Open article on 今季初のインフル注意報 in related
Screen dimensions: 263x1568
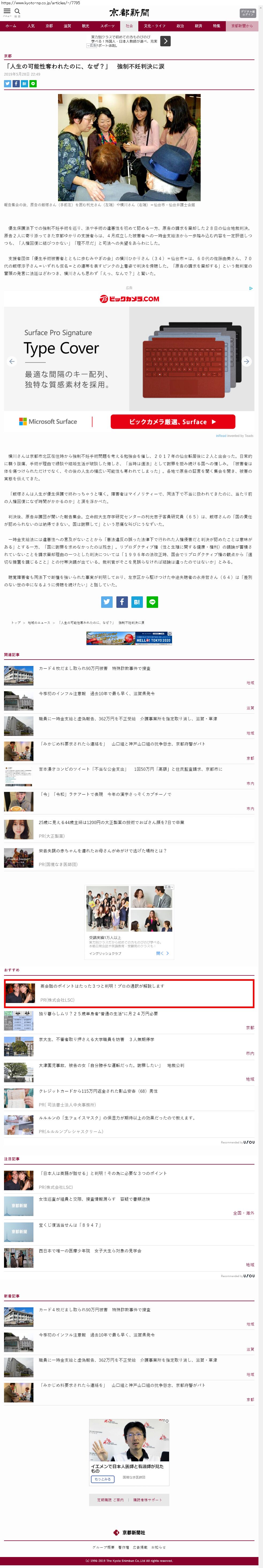tap(96, 693)
